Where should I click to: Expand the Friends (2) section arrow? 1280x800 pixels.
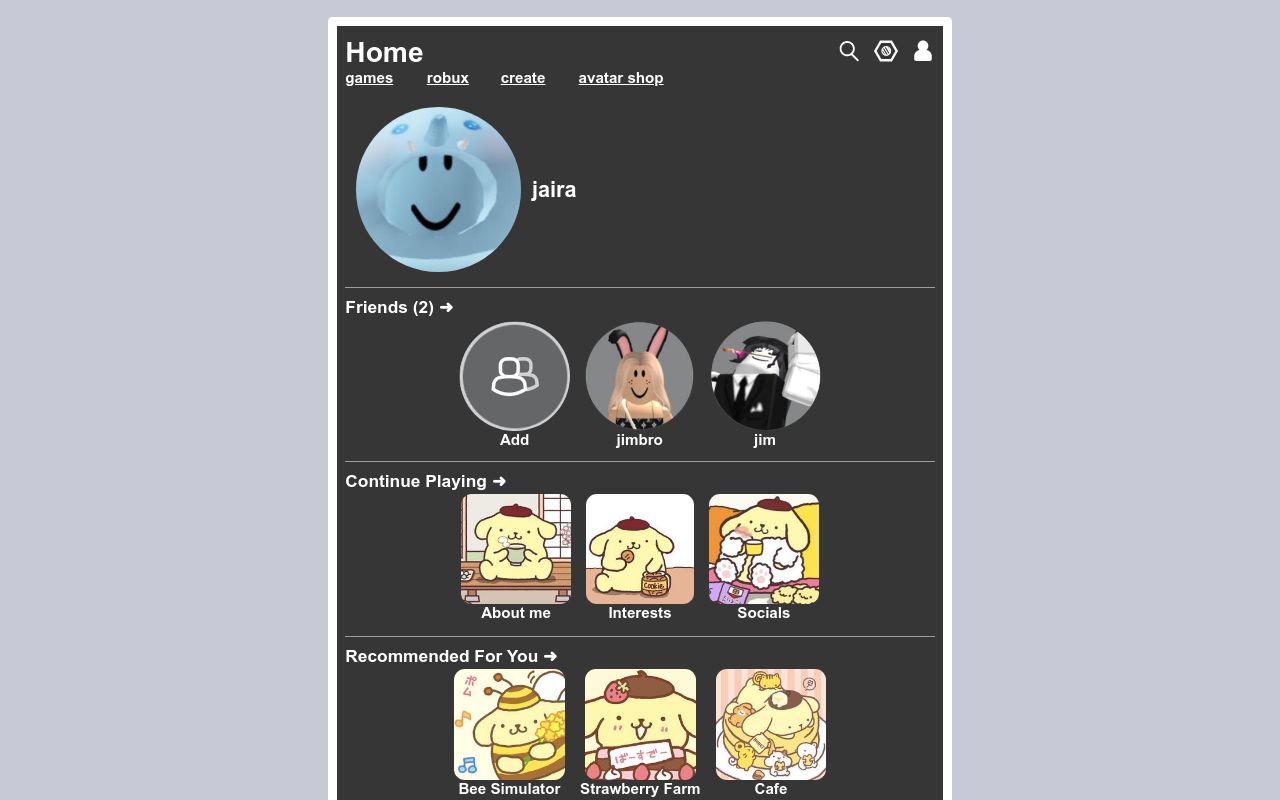pyautogui.click(x=446, y=307)
